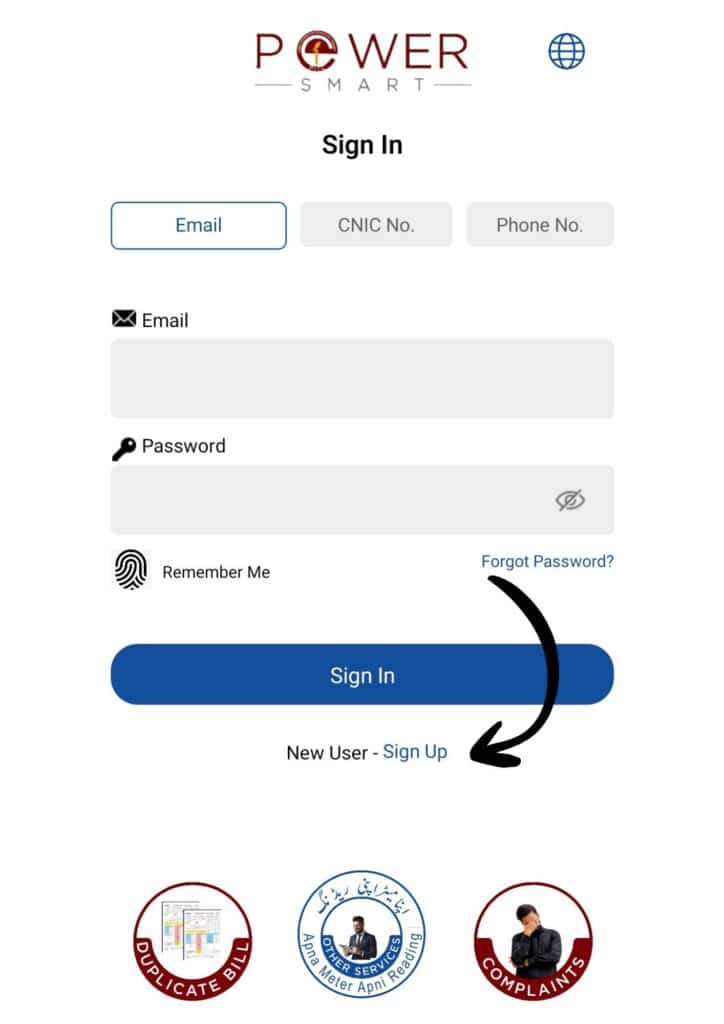
Task: Select the Email sign-in tab
Action: pos(198,225)
